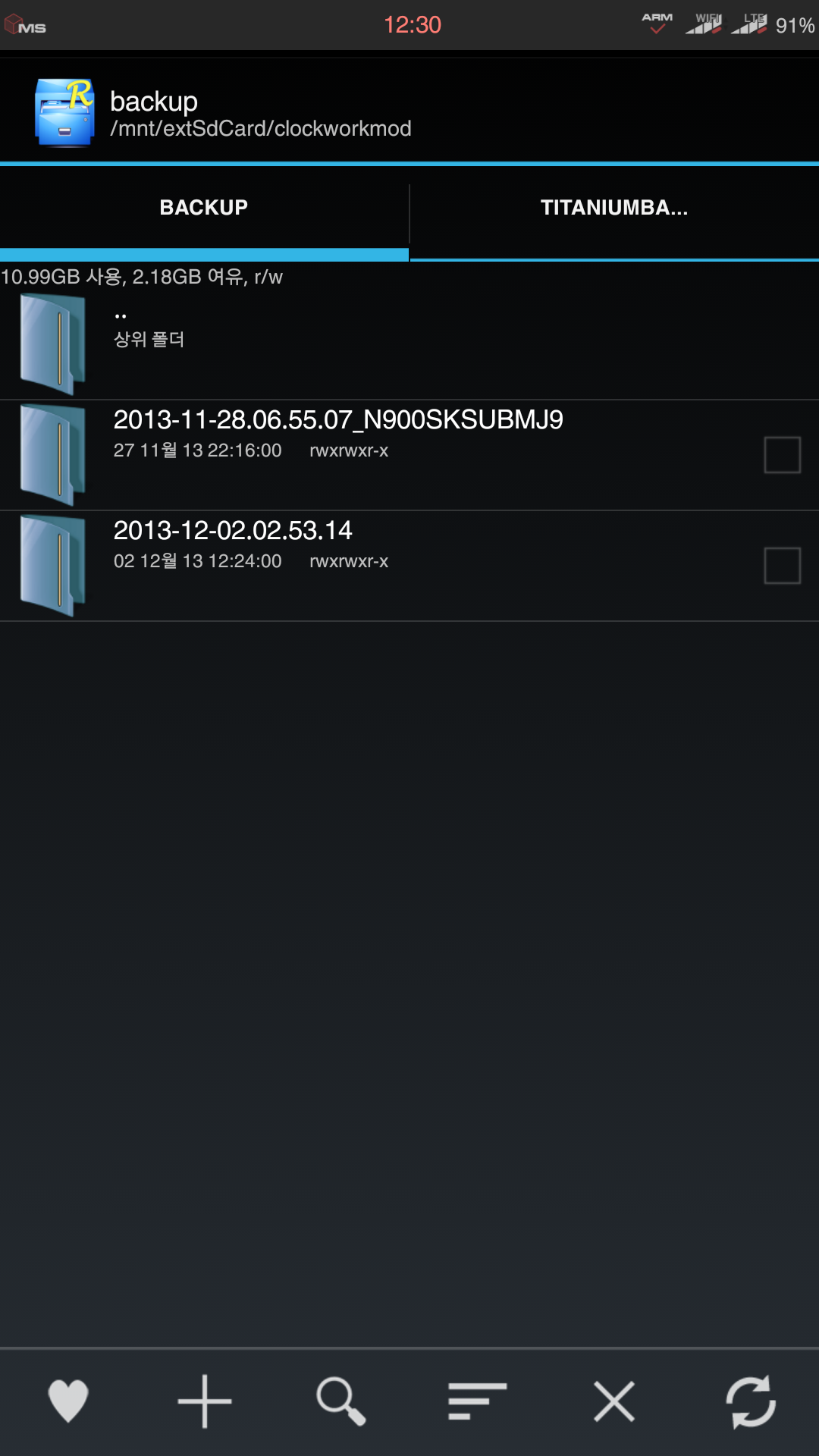The width and height of the screenshot is (819, 1456).
Task: Tap the plus icon to create new
Action: pos(205,1401)
